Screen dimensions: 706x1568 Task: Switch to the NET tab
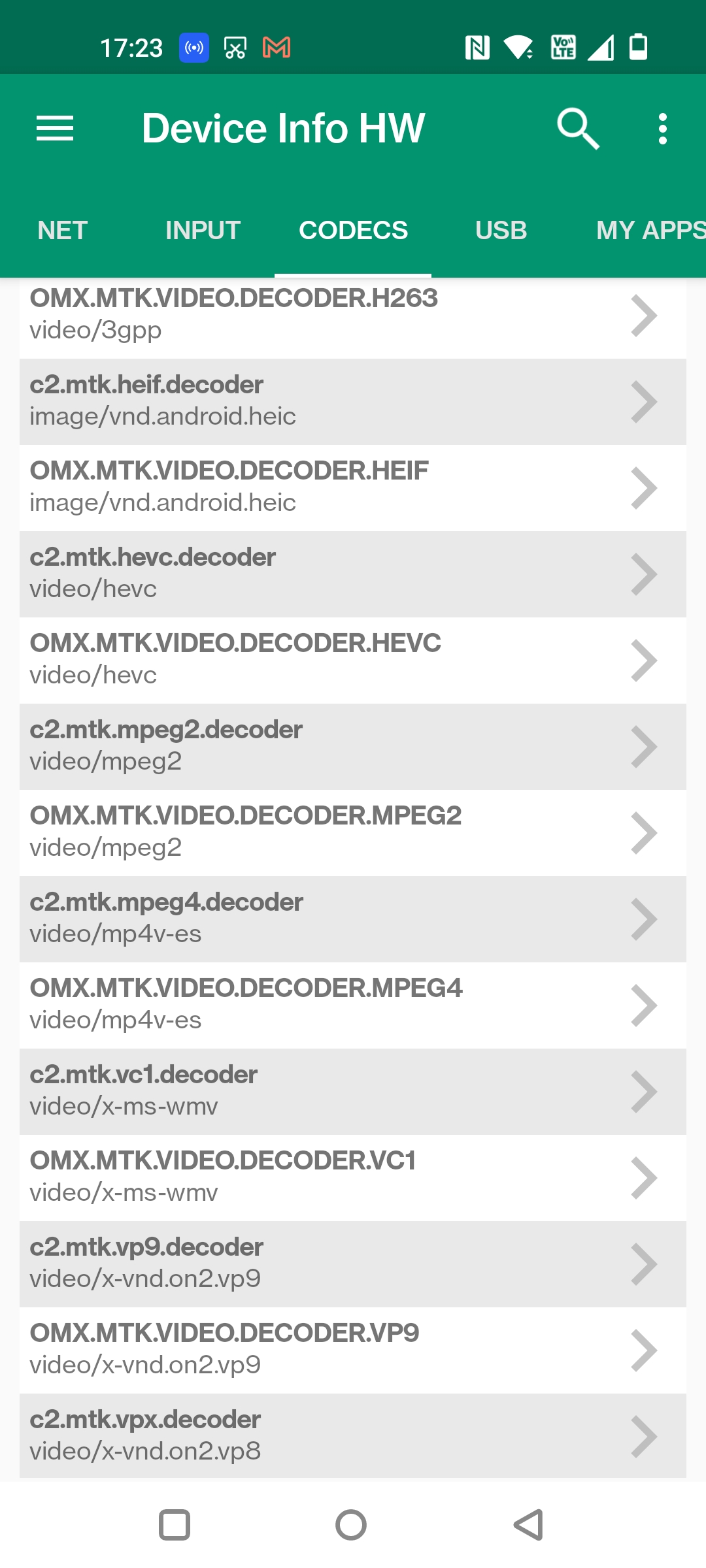63,231
